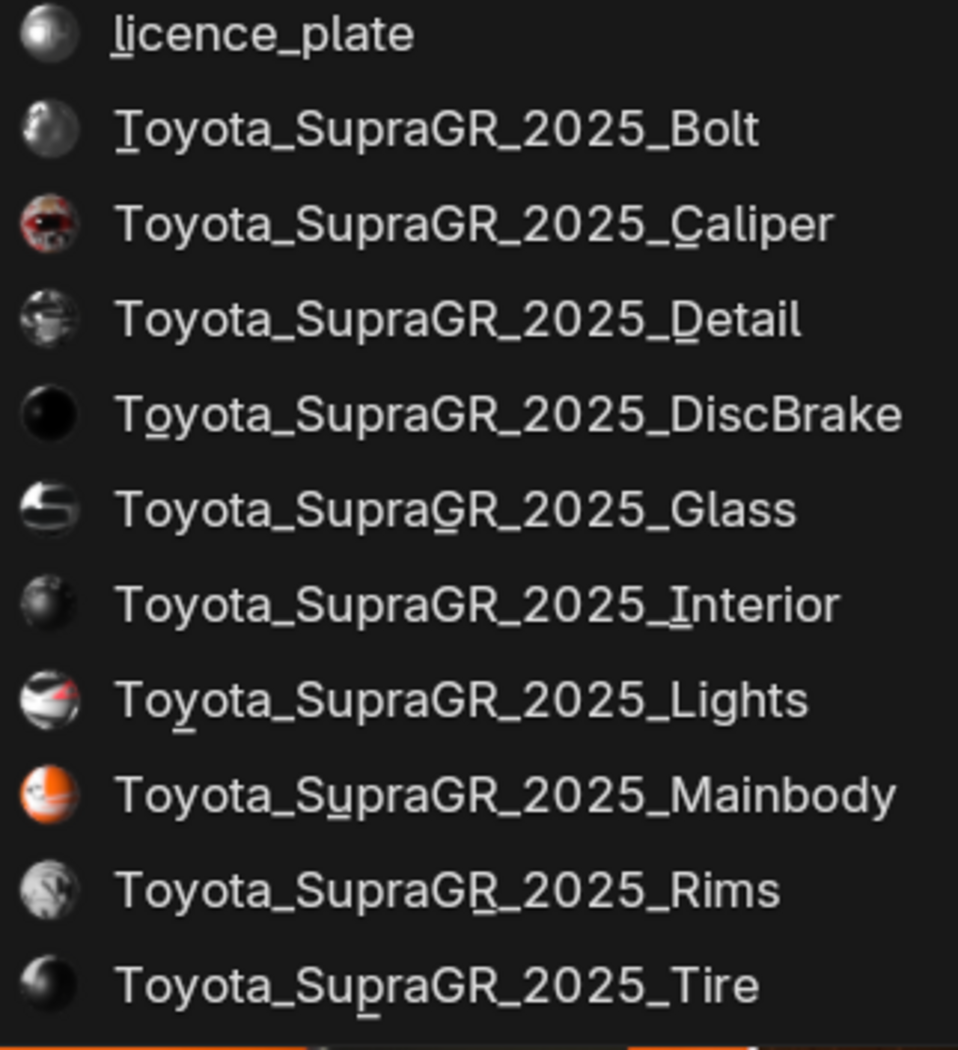Select the orange Toyota_SupraGR_2025_Mainbody material
Image resolution: width=958 pixels, height=1050 pixels.
505,796
